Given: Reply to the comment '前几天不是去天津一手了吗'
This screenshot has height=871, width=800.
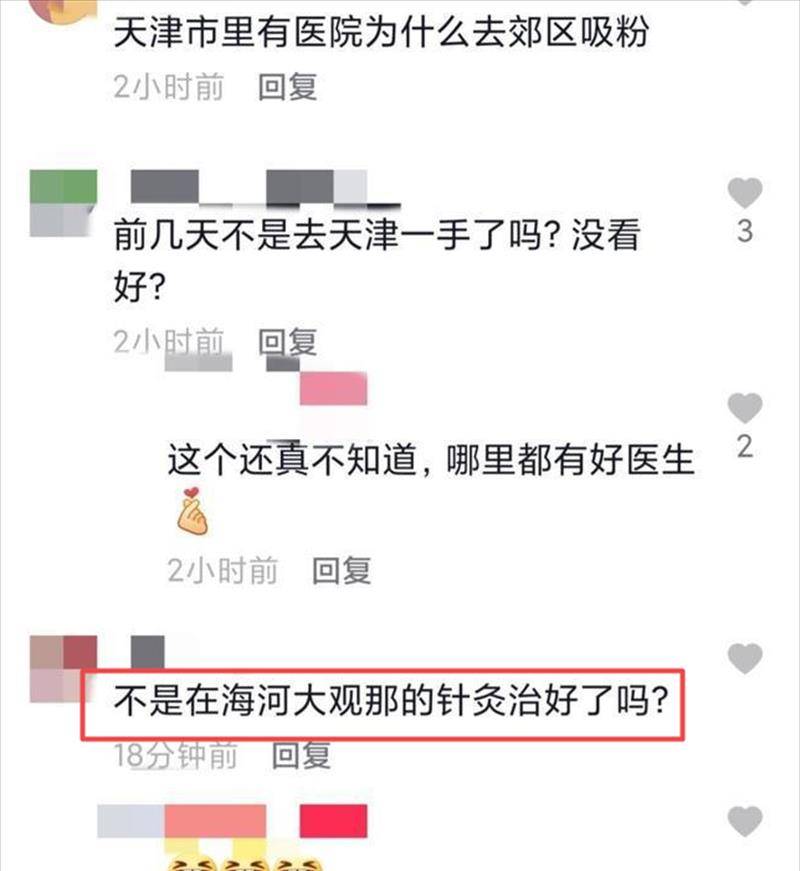Looking at the screenshot, I should (x=288, y=343).
